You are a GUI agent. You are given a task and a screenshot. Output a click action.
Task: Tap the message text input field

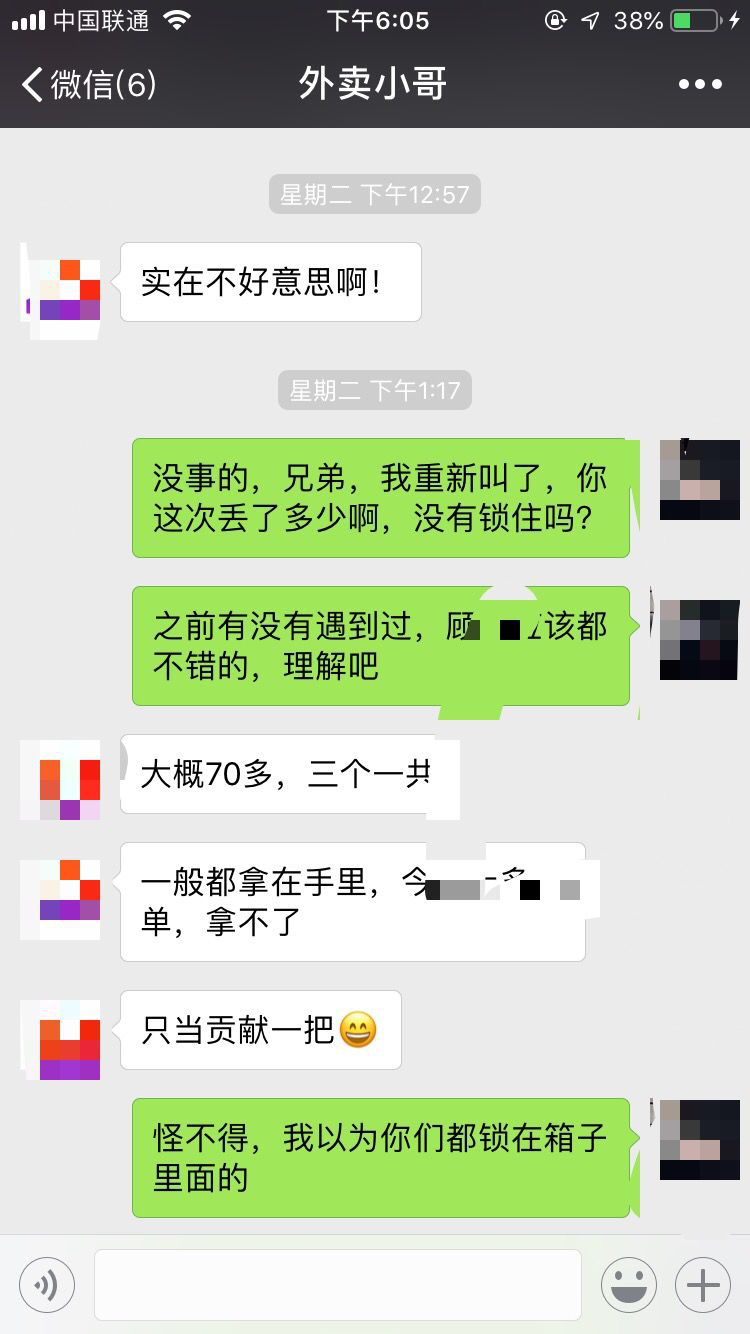coord(338,1285)
